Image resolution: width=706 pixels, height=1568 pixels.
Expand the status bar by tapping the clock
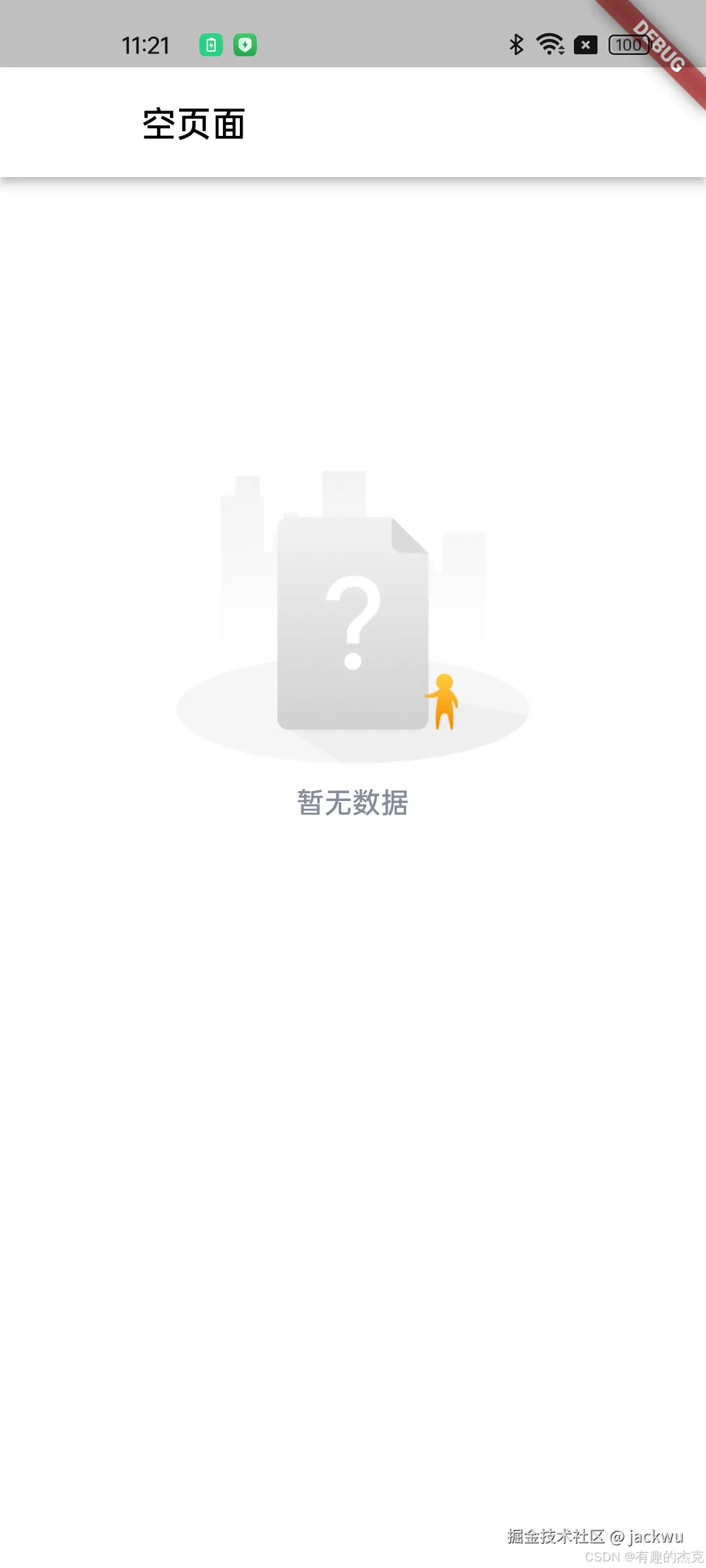tap(146, 44)
